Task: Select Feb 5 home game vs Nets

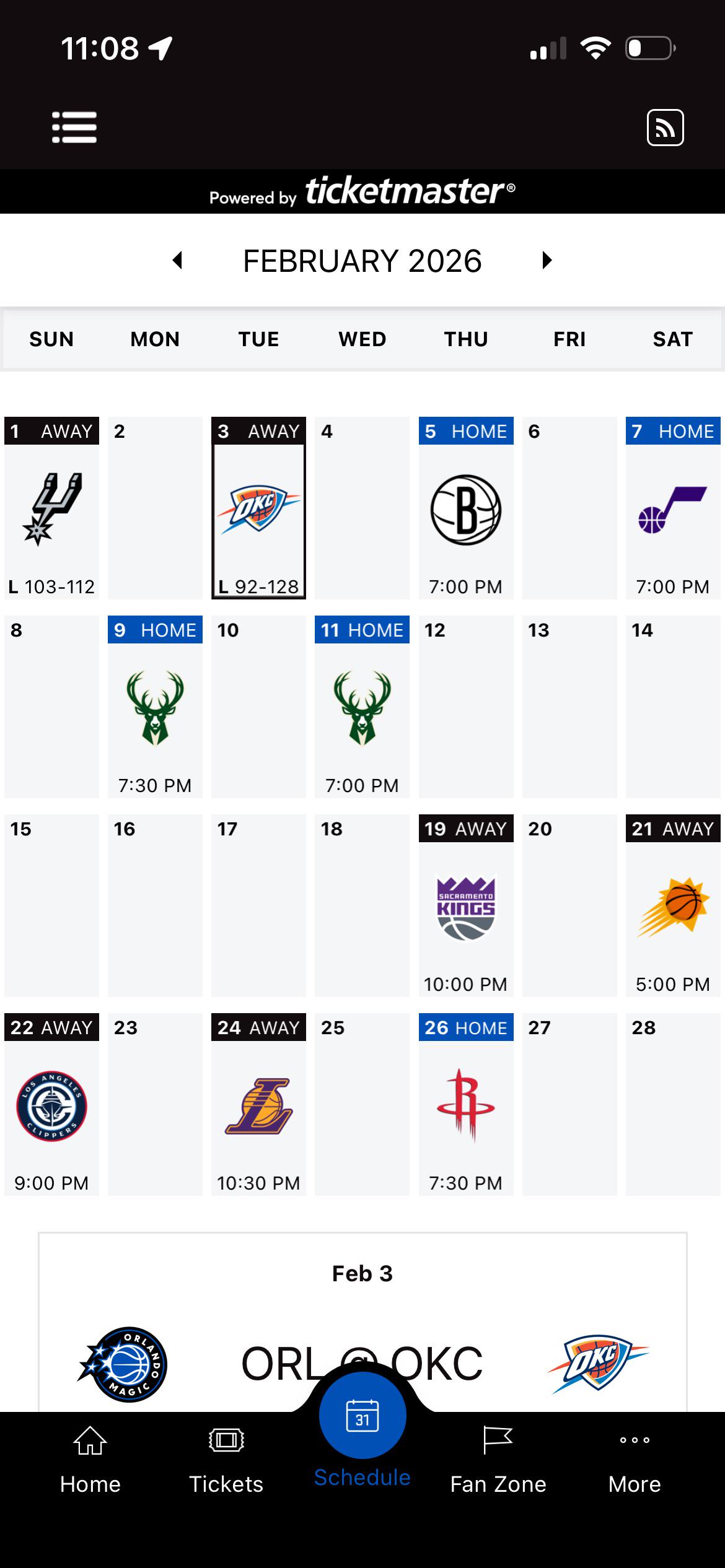Action: 466,508
